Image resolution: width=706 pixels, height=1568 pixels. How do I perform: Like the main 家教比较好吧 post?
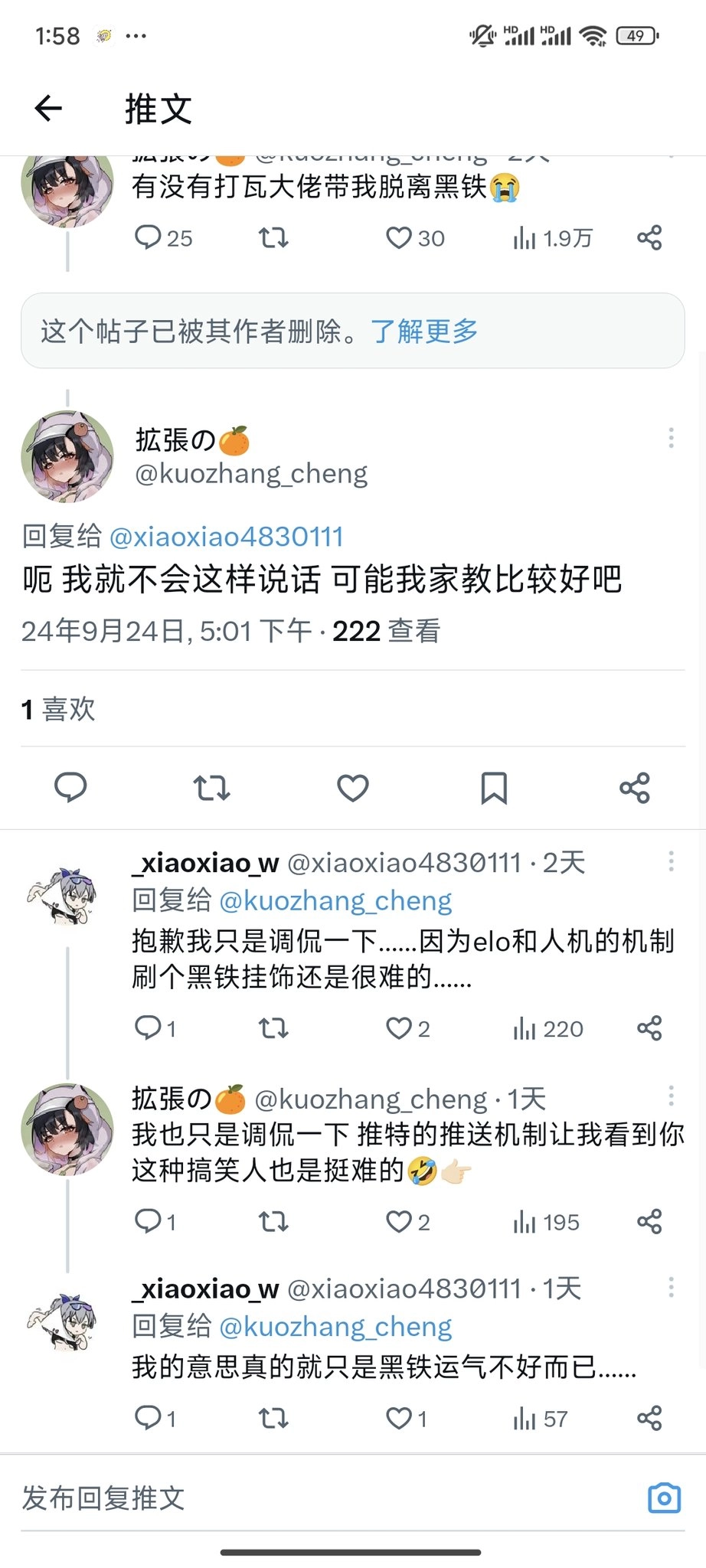point(353,787)
